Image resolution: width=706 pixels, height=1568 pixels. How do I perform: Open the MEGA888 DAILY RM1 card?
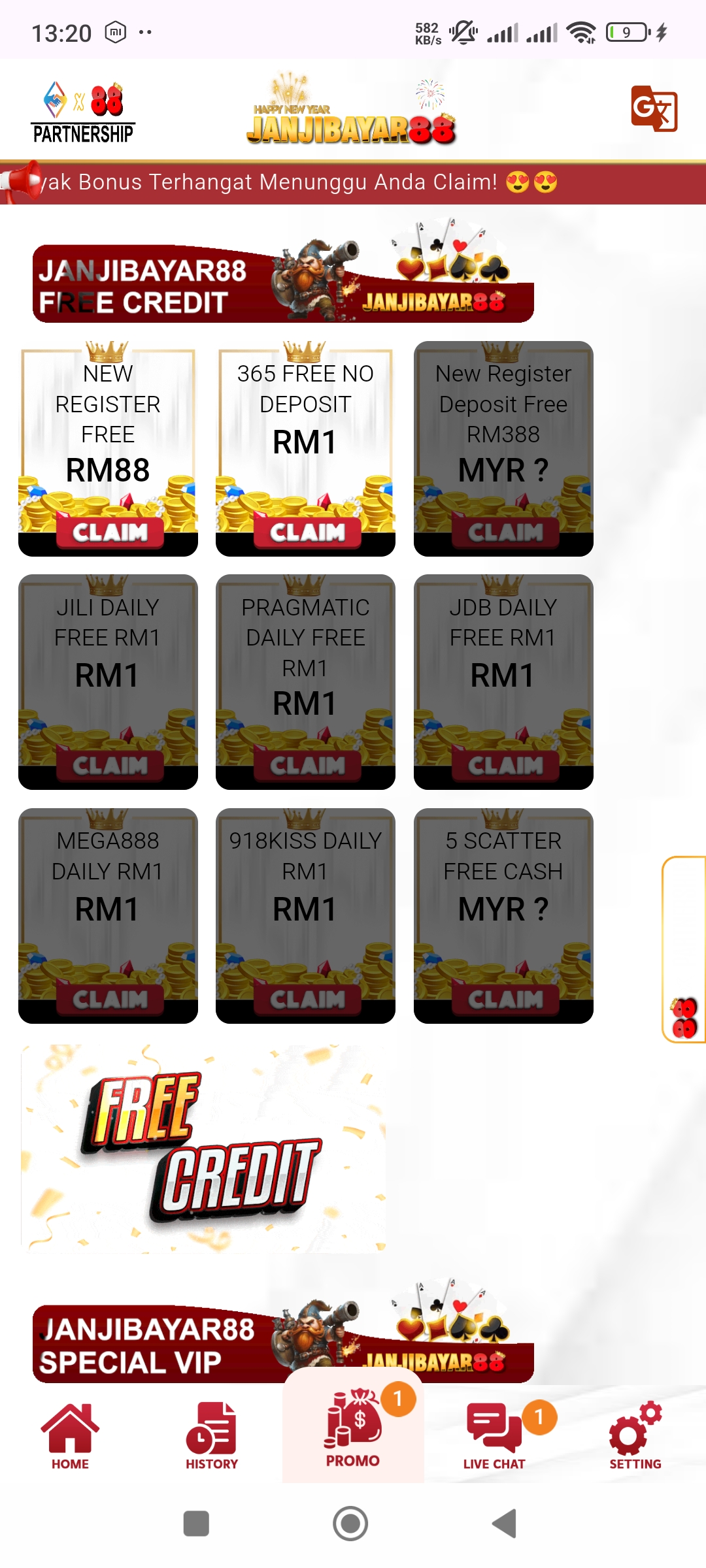(x=108, y=916)
